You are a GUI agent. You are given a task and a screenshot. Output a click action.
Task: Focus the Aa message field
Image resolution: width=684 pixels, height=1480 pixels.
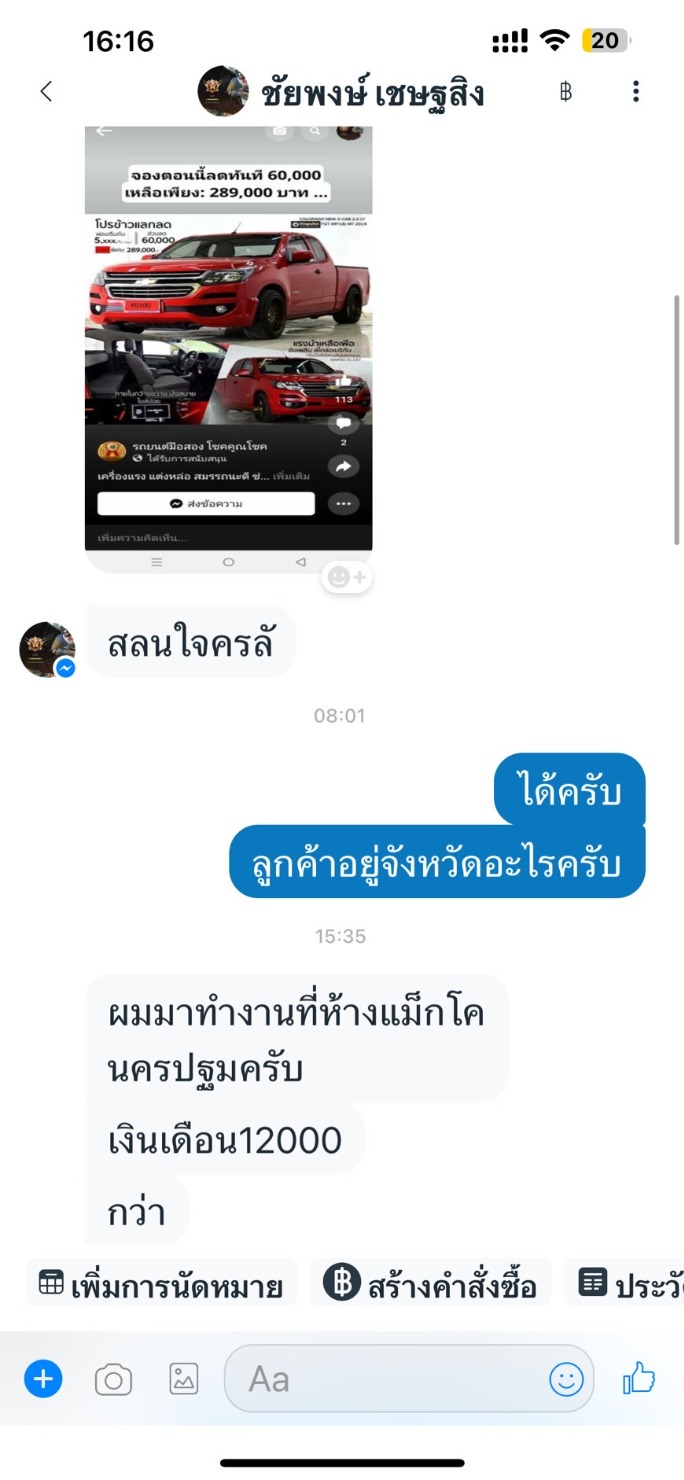click(385, 1379)
